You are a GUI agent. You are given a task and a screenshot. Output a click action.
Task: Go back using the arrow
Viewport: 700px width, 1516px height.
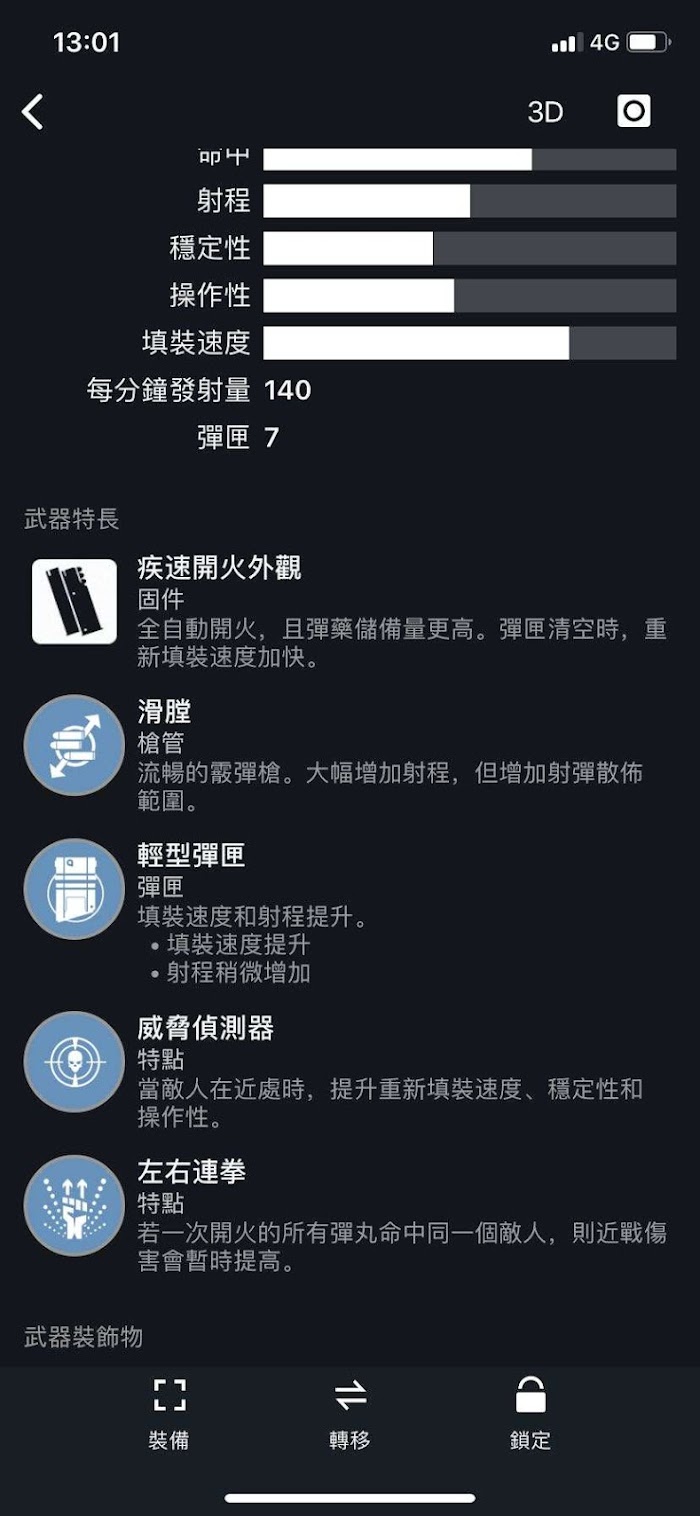pyautogui.click(x=33, y=112)
